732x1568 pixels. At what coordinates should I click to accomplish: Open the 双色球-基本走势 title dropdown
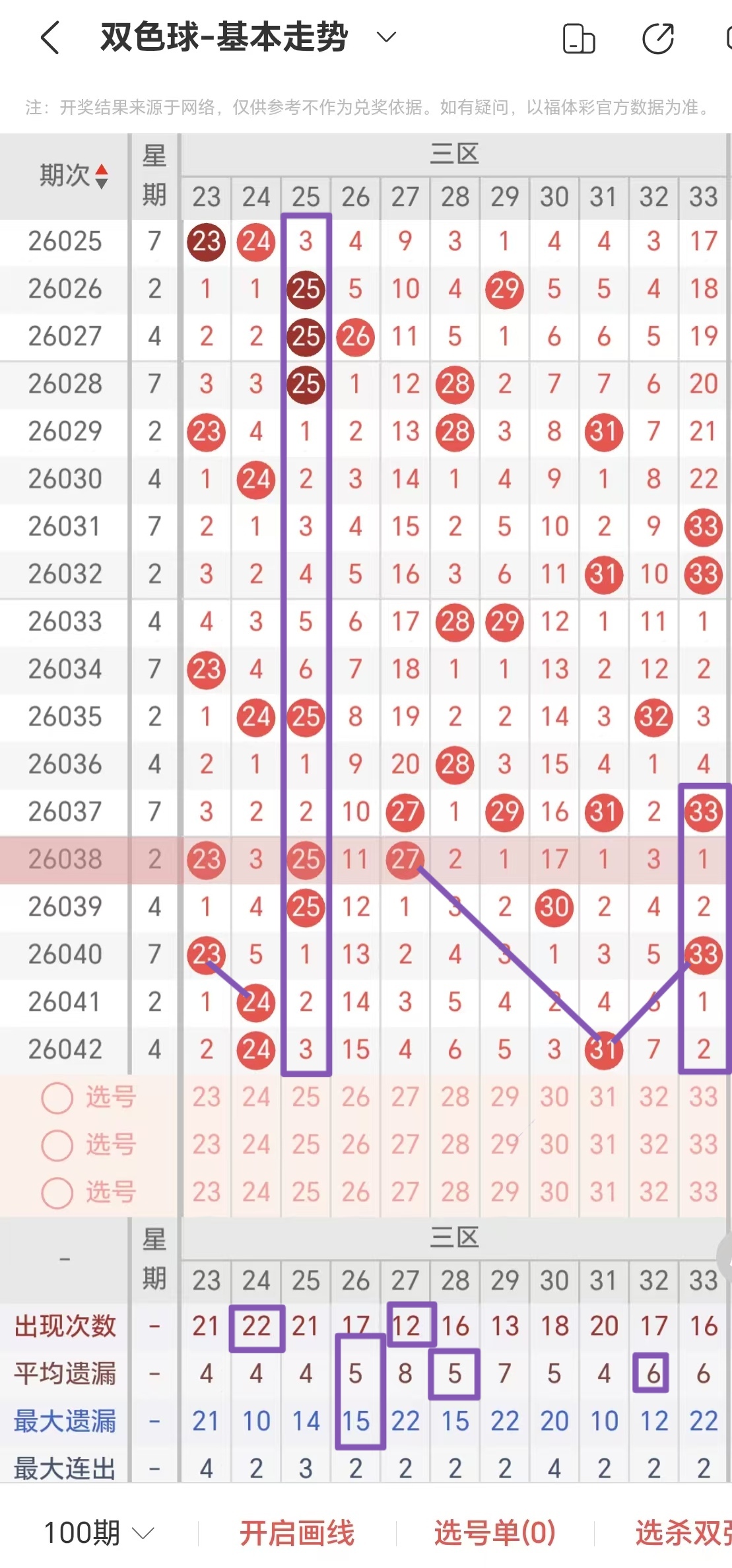(x=387, y=38)
